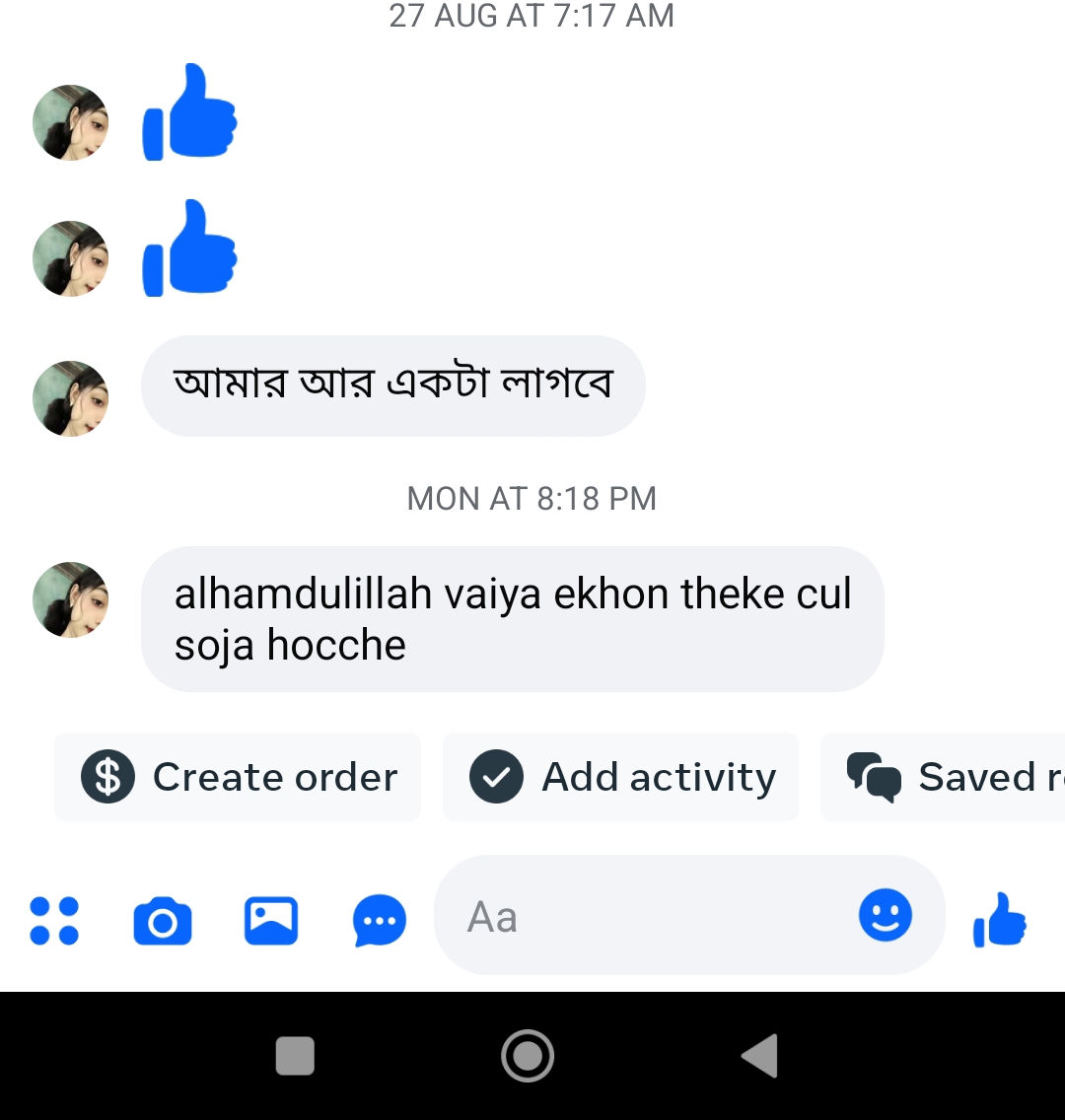This screenshot has width=1065, height=1120.
Task: Open the emoji smiley picker
Action: coord(885,915)
